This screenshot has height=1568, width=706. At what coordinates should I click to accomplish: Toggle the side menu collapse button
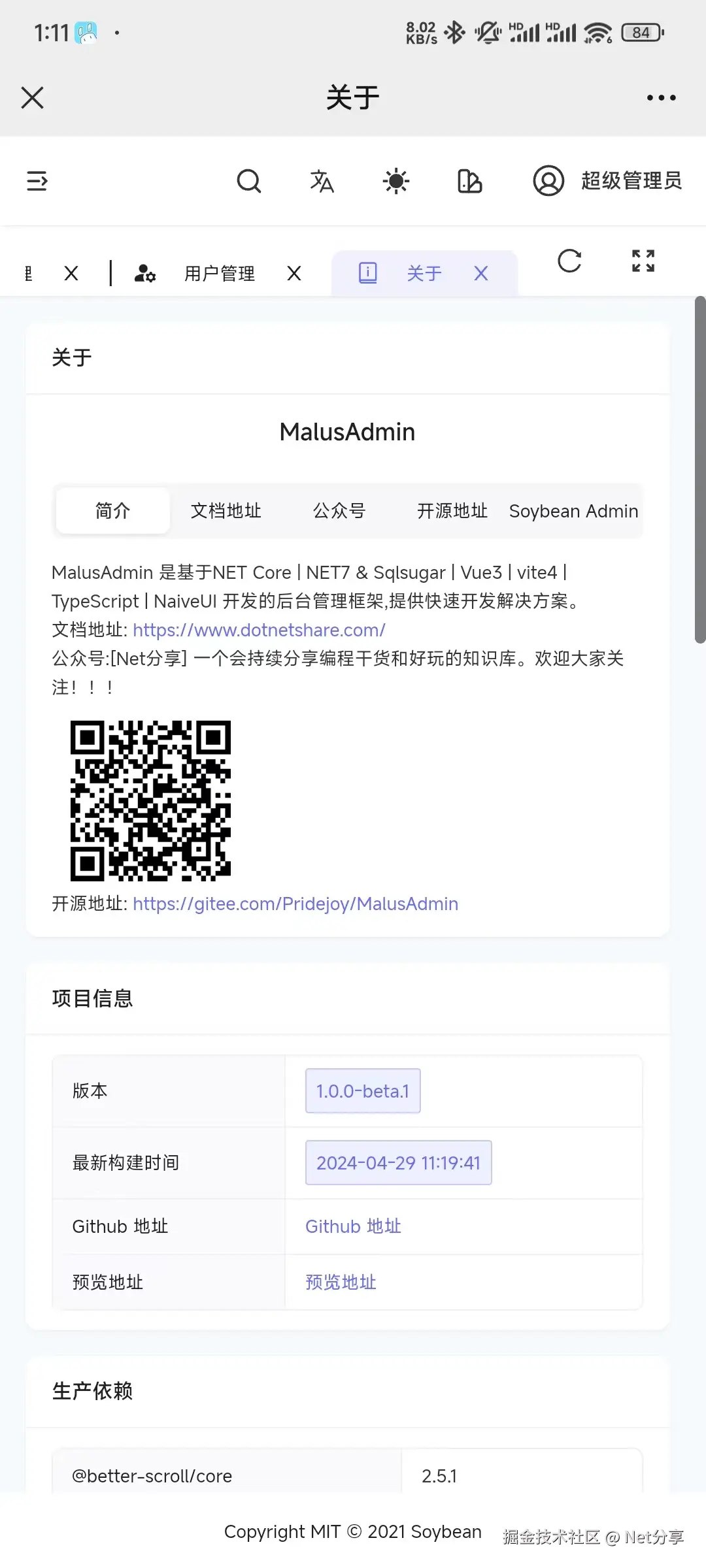point(37,181)
